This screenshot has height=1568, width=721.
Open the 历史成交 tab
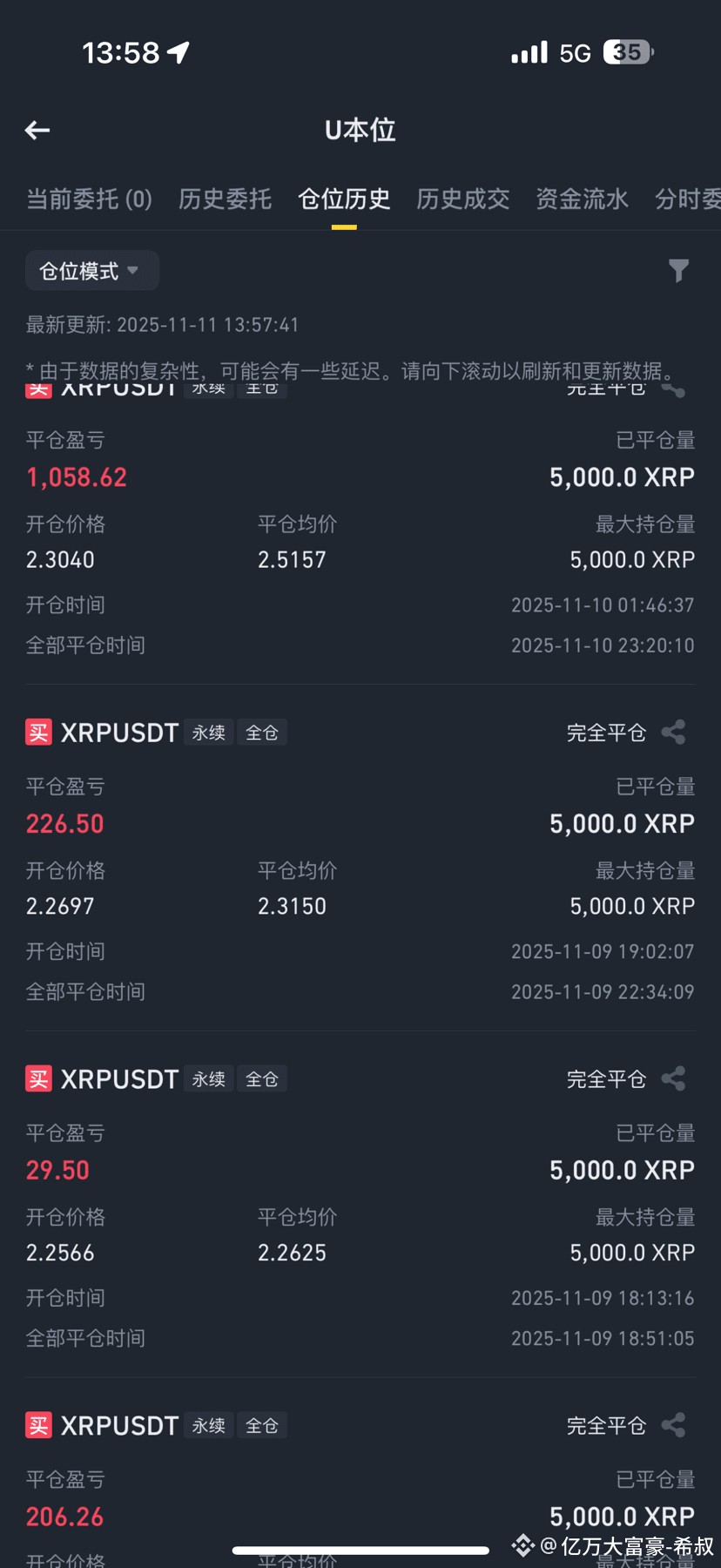462,199
